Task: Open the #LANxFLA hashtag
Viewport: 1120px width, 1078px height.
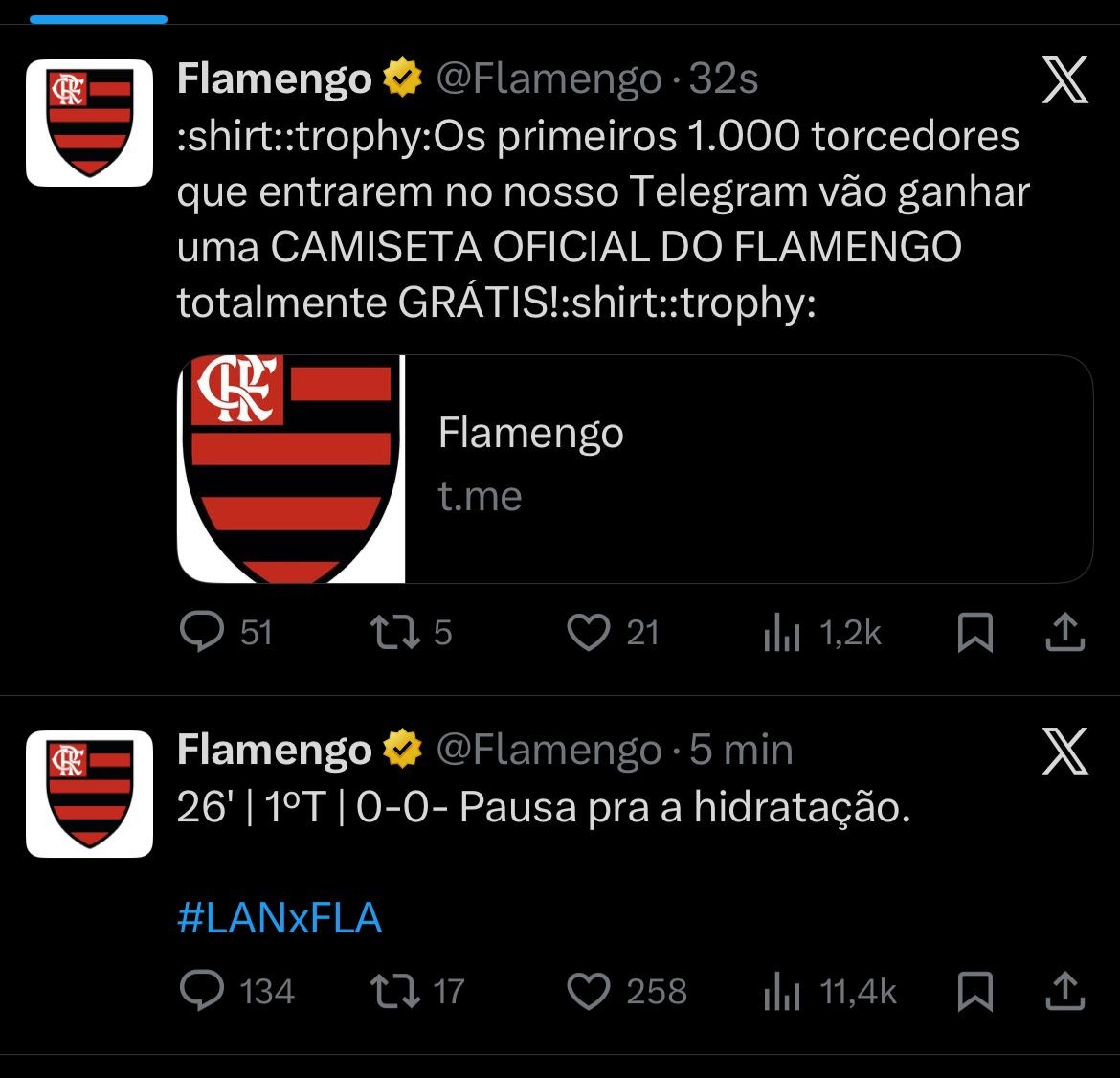Action: point(280,919)
